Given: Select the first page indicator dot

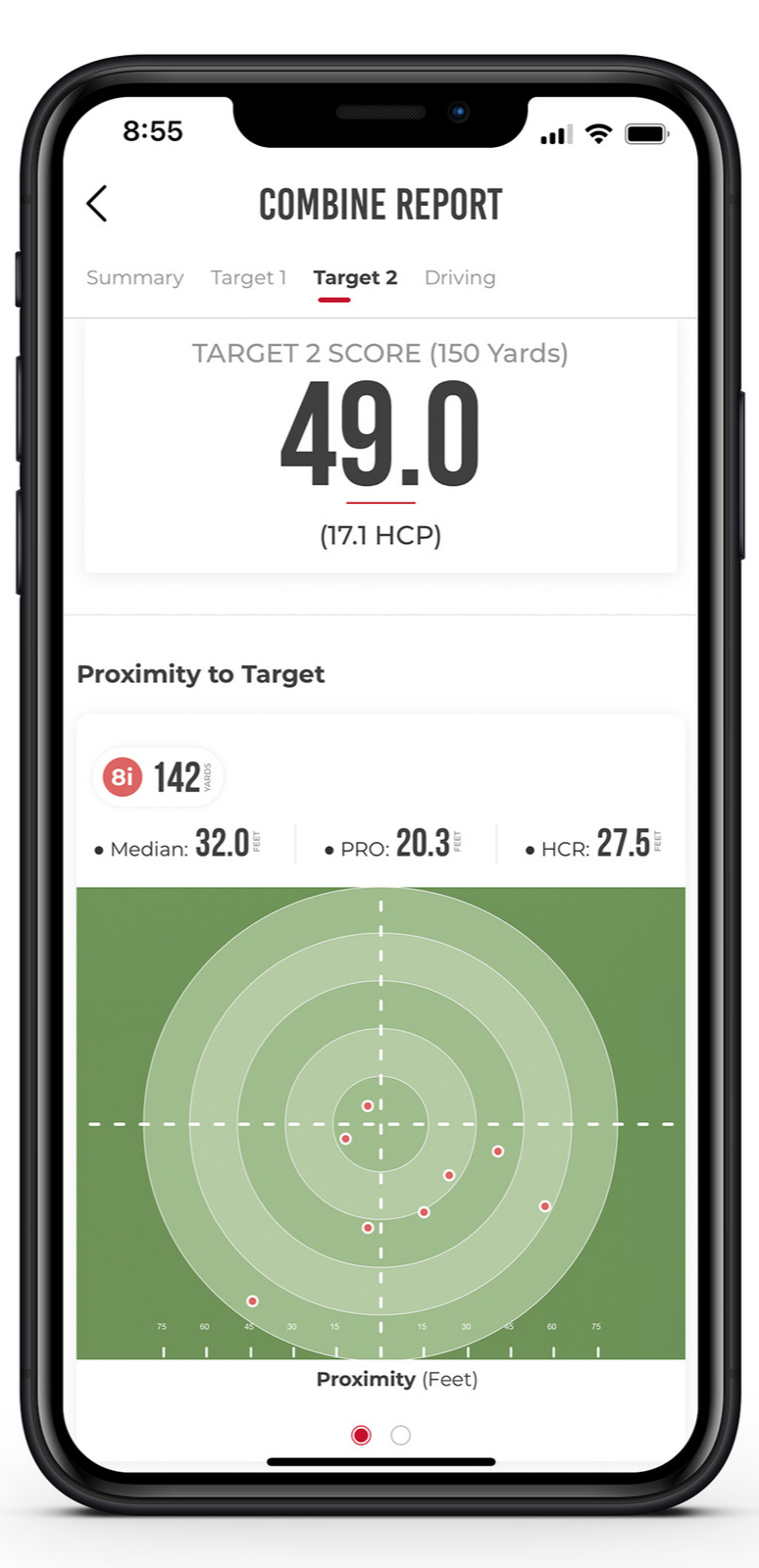Looking at the screenshot, I should click(x=361, y=1435).
